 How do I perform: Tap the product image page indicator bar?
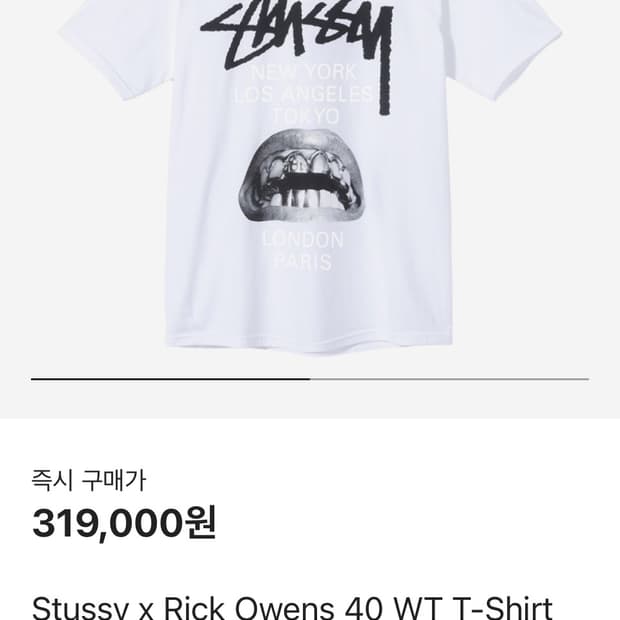coord(310,380)
